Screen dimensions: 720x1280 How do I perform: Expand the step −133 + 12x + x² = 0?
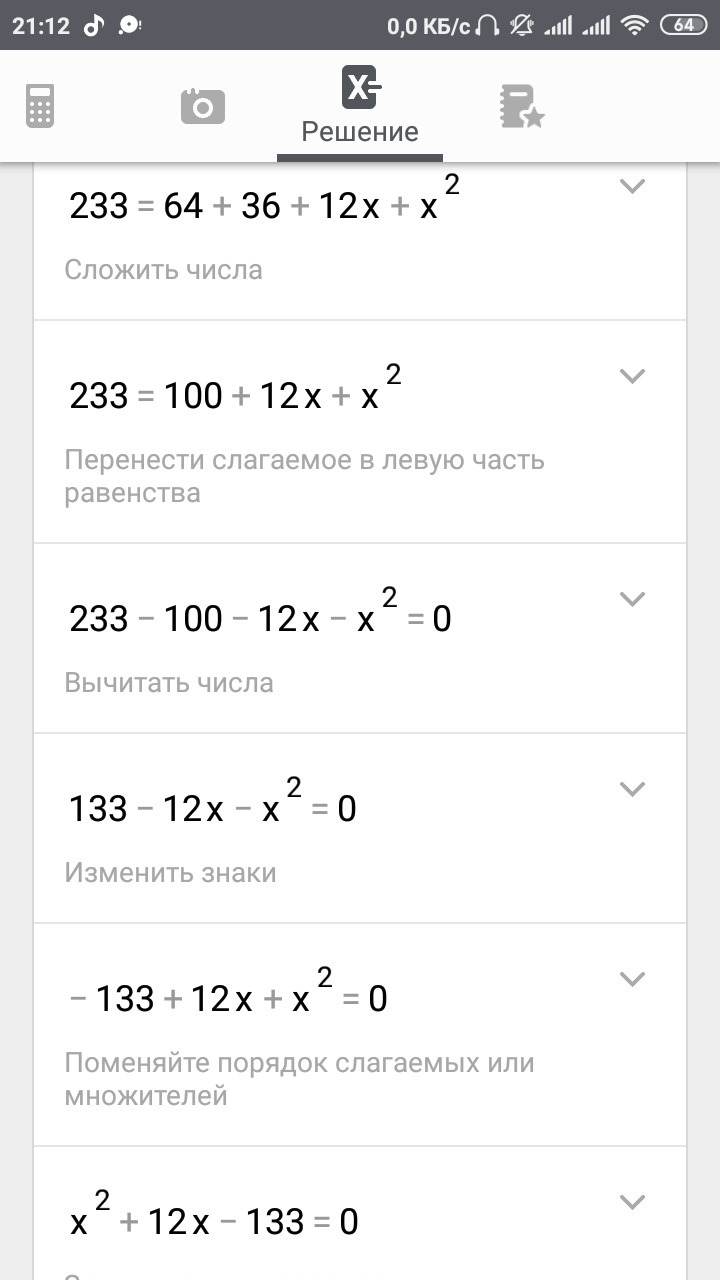tap(632, 979)
